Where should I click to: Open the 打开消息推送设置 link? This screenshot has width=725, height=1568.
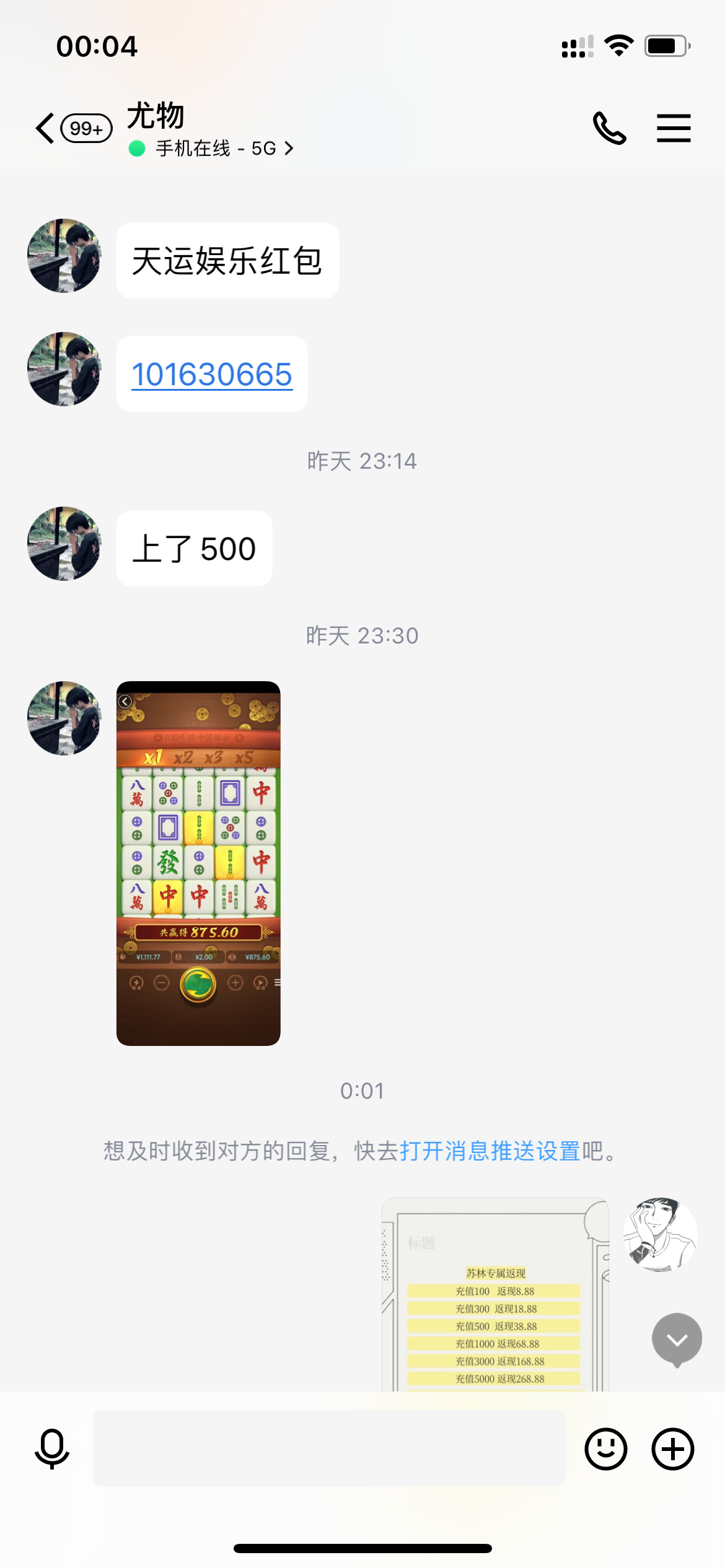[490, 1151]
